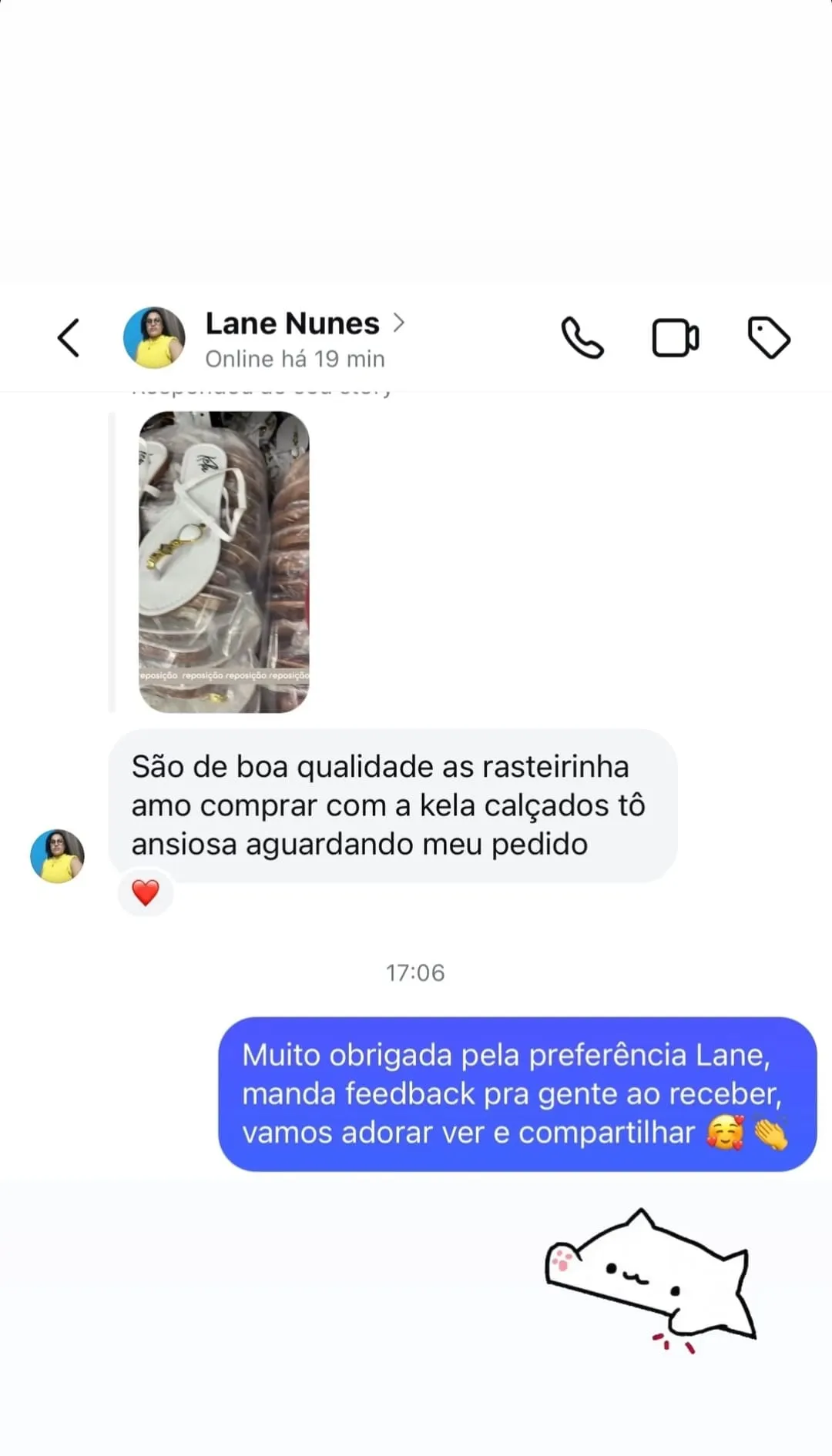Start a video call with Lane Nunes
This screenshot has height=1456, width=832.
click(x=676, y=336)
